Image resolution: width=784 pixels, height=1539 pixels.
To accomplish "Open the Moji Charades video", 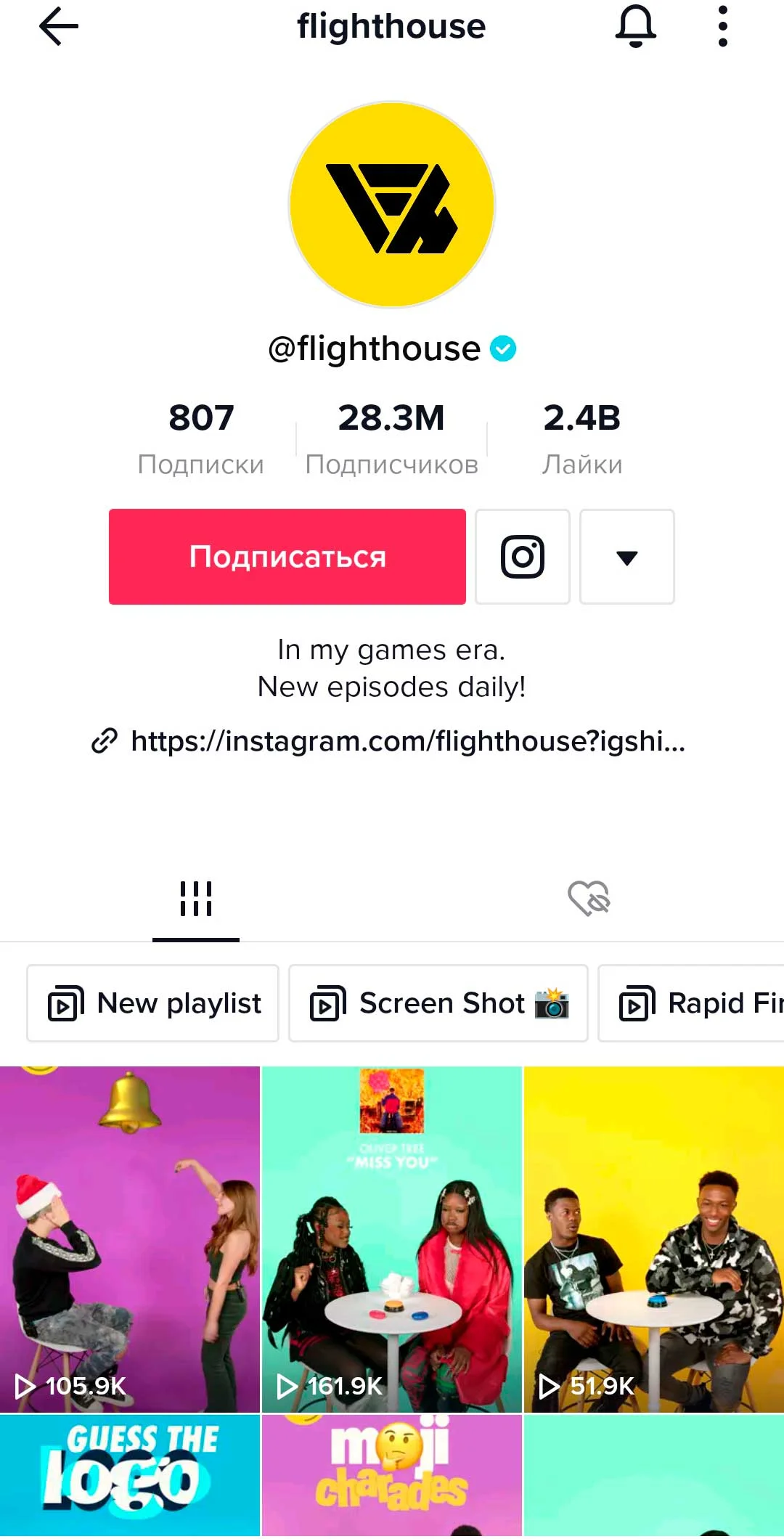I will pos(392,1475).
